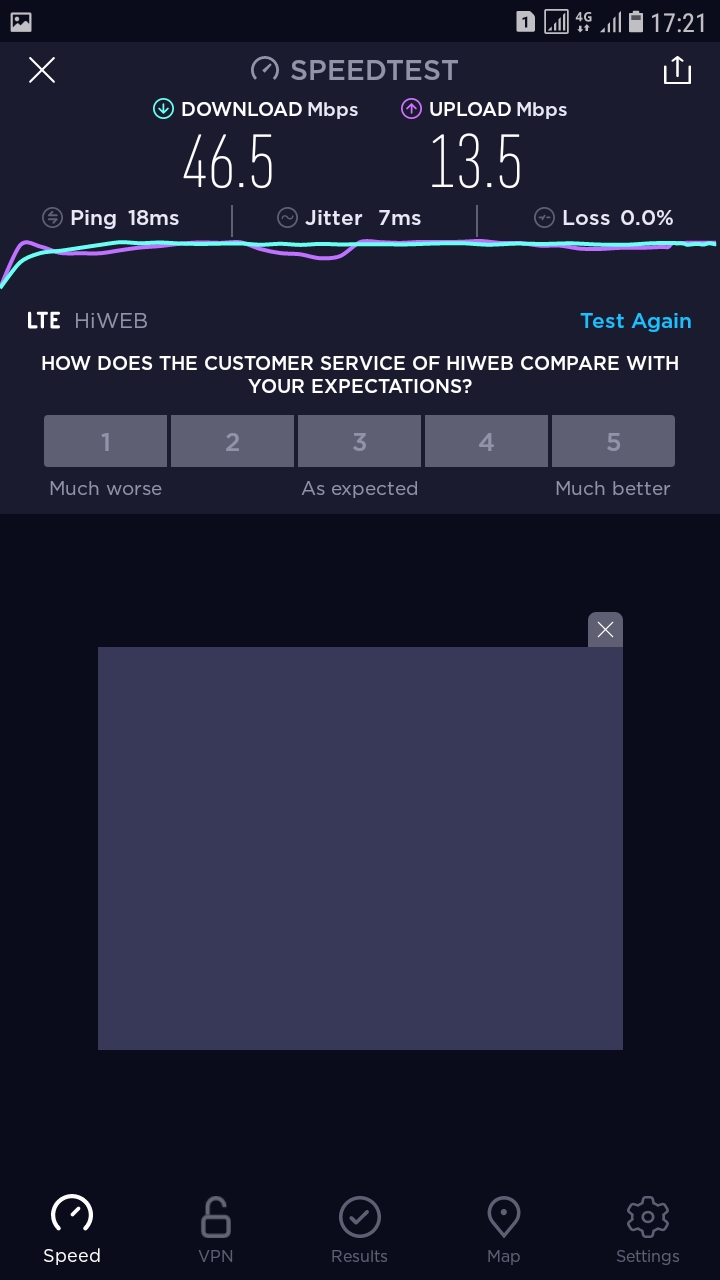
Task: Open the Results tab
Action: (359, 1229)
